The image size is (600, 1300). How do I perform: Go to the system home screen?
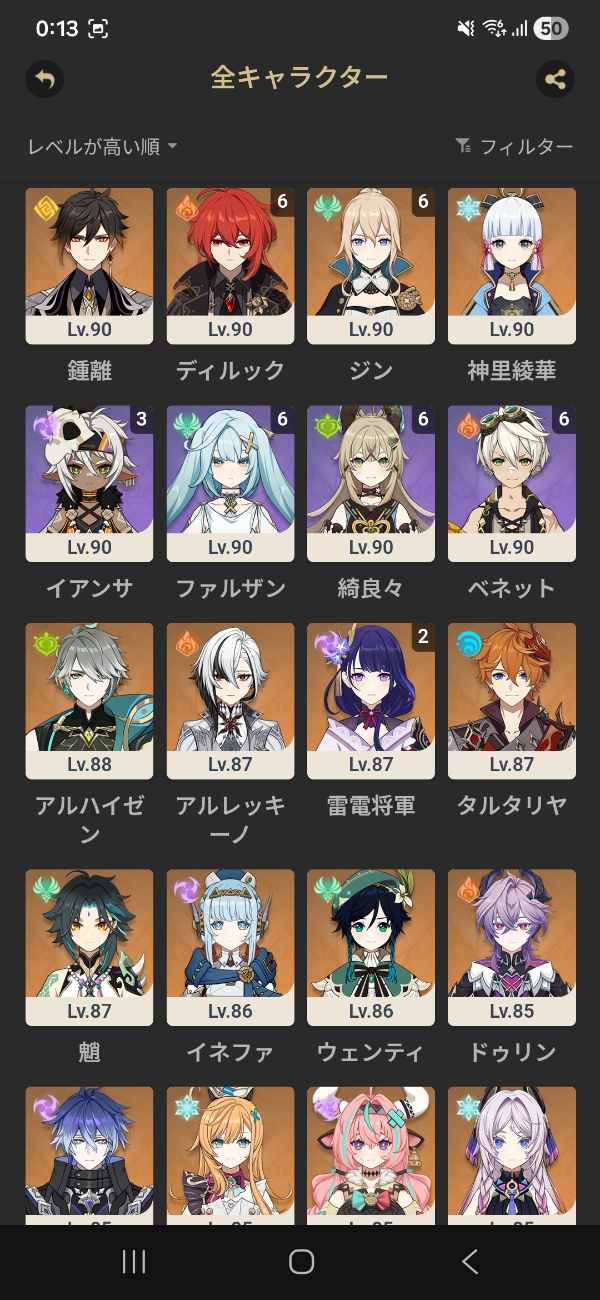coord(301,1262)
